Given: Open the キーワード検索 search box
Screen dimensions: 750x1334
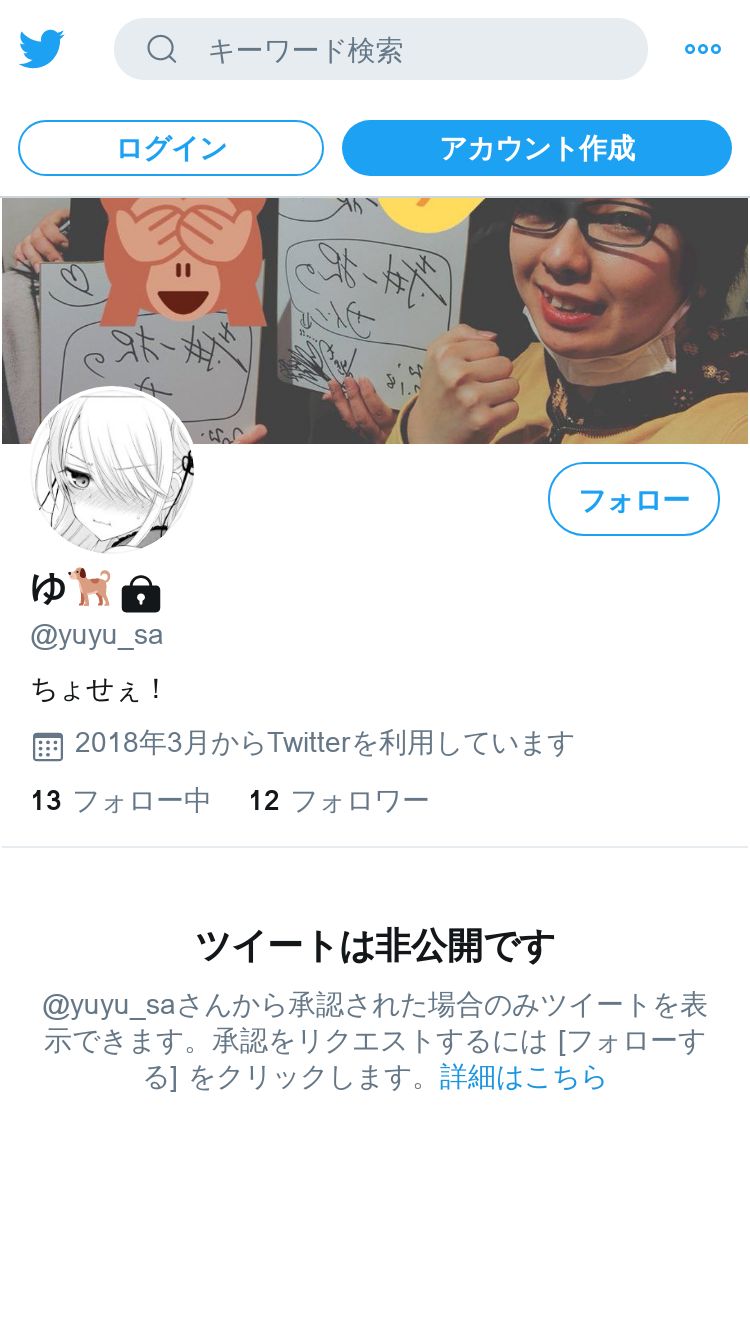Looking at the screenshot, I should point(381,49).
